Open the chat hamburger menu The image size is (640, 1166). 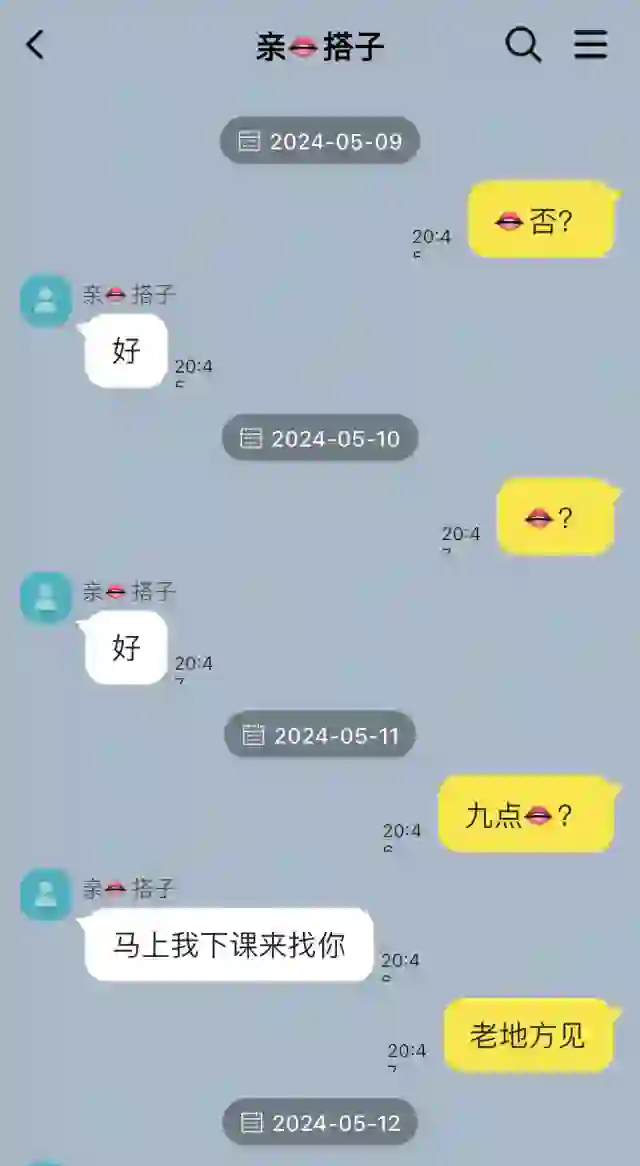(590, 45)
